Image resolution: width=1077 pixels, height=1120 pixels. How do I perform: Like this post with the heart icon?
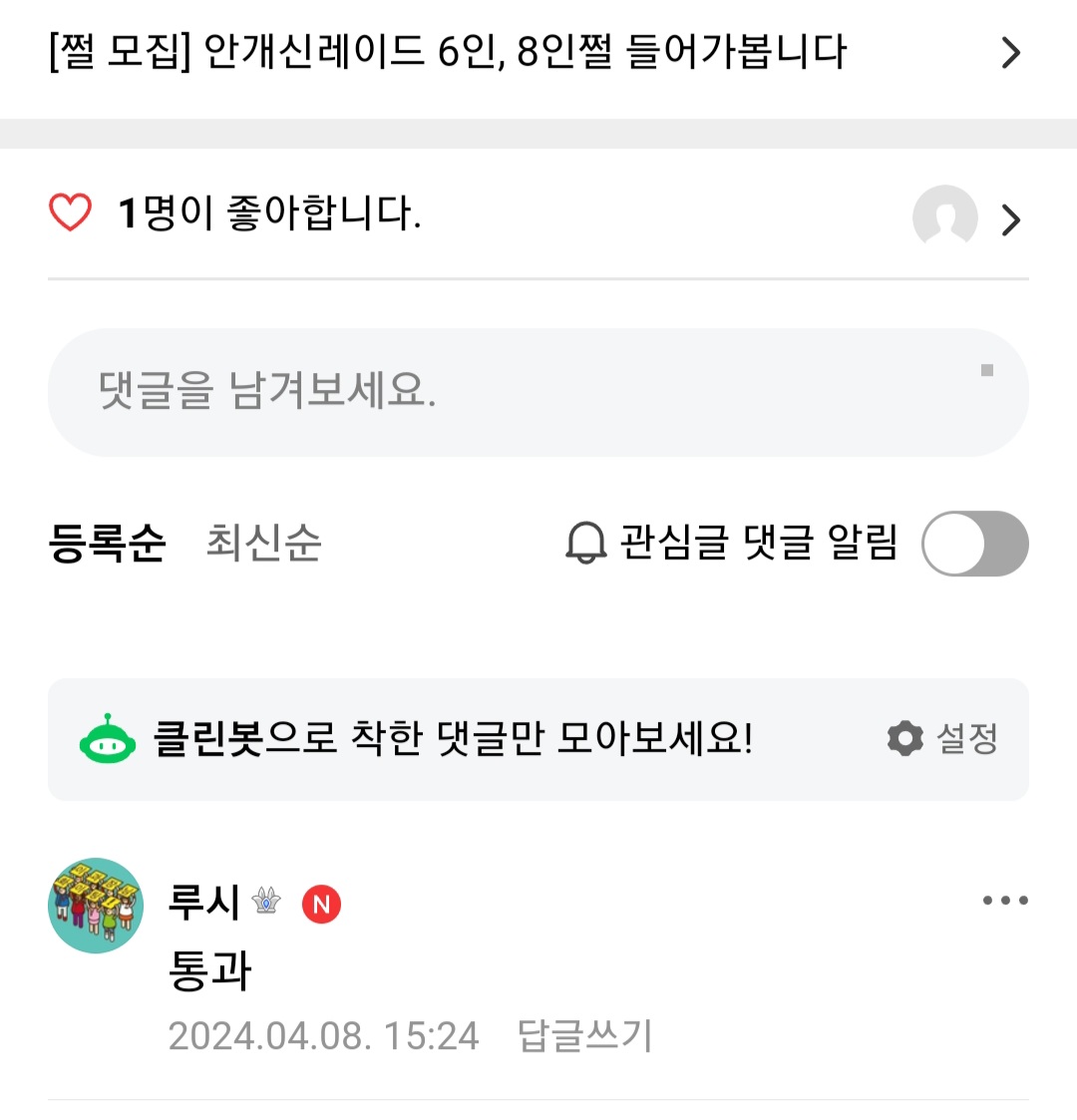coord(71,212)
